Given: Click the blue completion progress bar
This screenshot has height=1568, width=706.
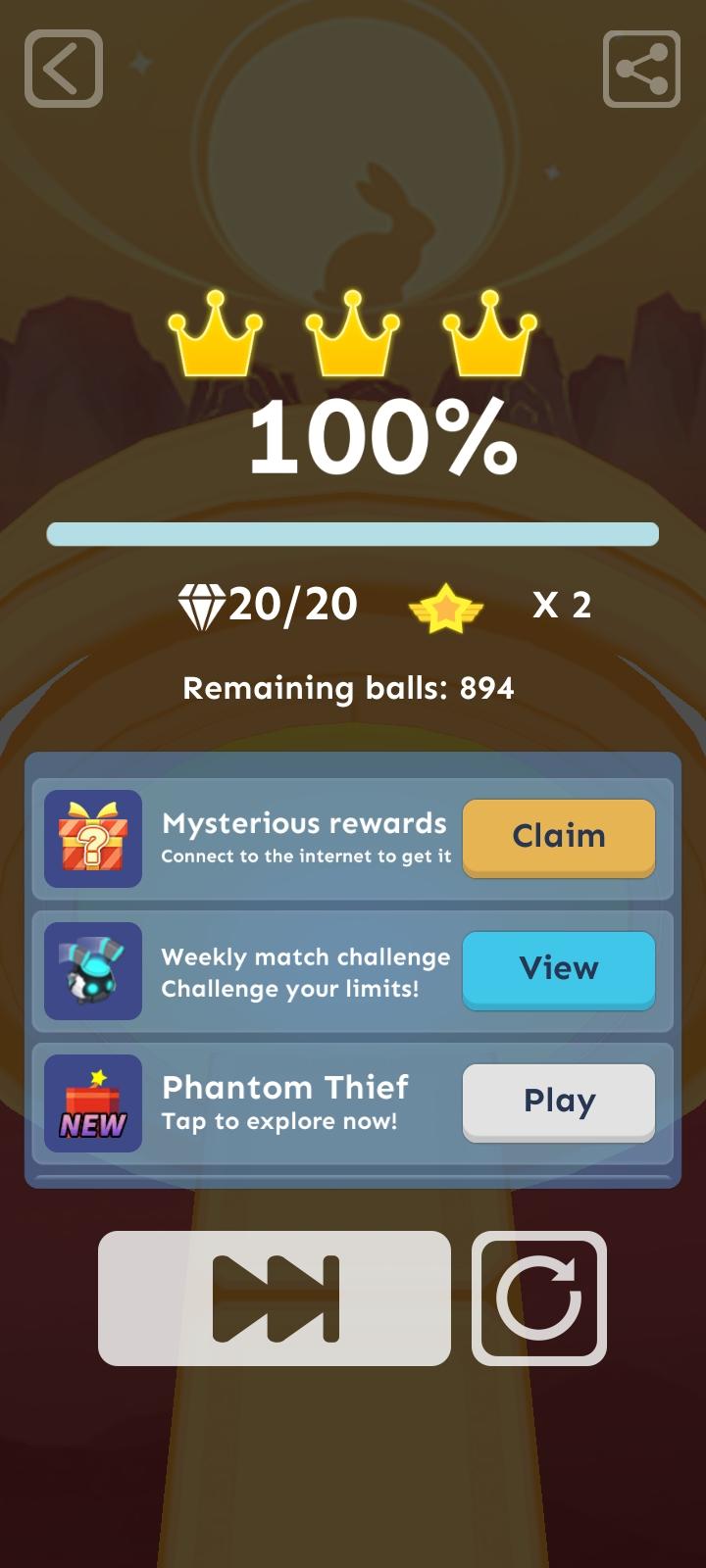Looking at the screenshot, I should click(x=353, y=533).
